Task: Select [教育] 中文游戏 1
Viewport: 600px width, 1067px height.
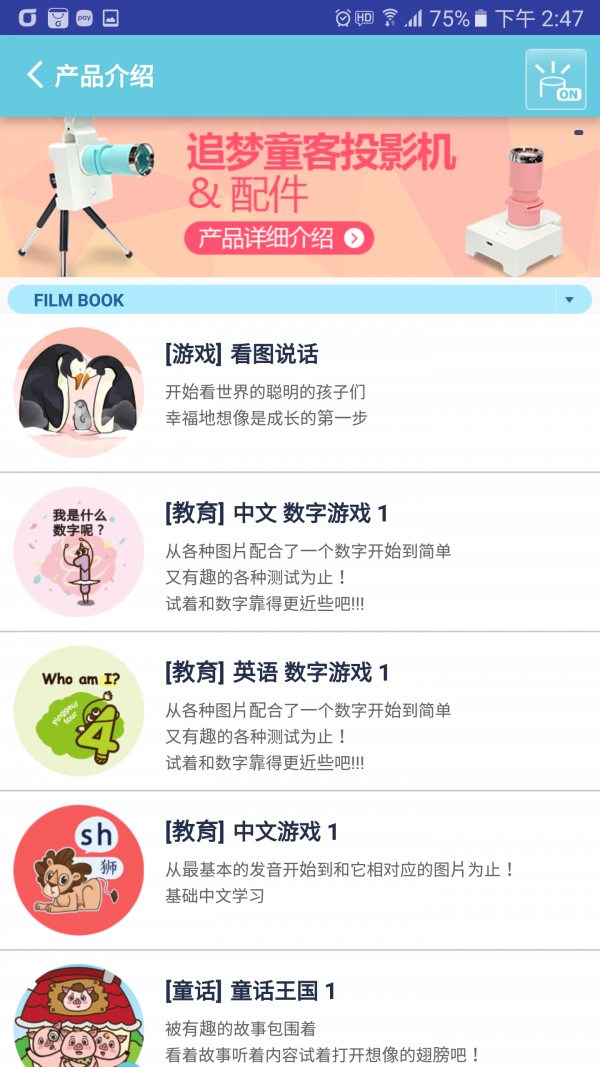Action: pos(300,869)
